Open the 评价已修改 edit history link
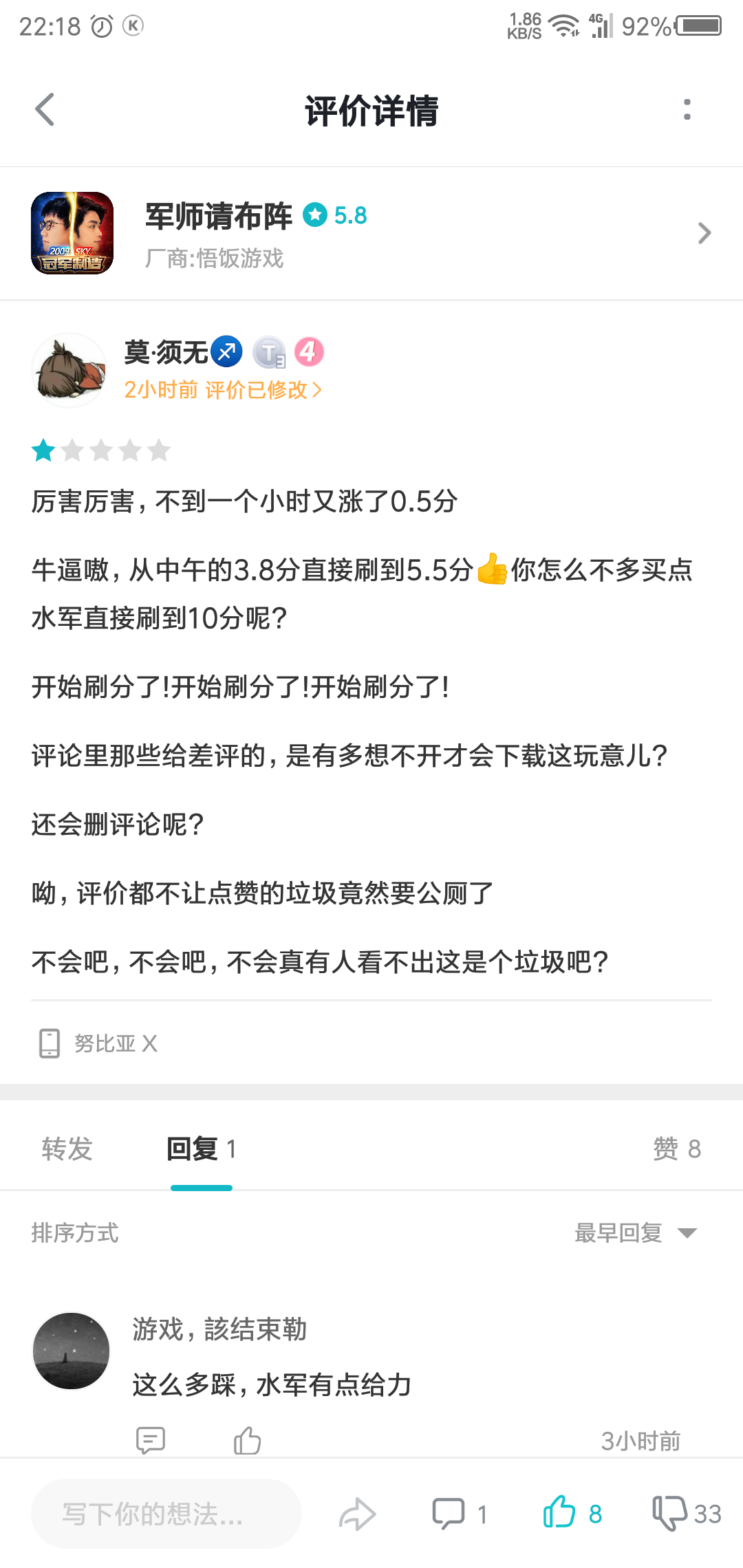This screenshot has height=1568, width=743. [263, 390]
